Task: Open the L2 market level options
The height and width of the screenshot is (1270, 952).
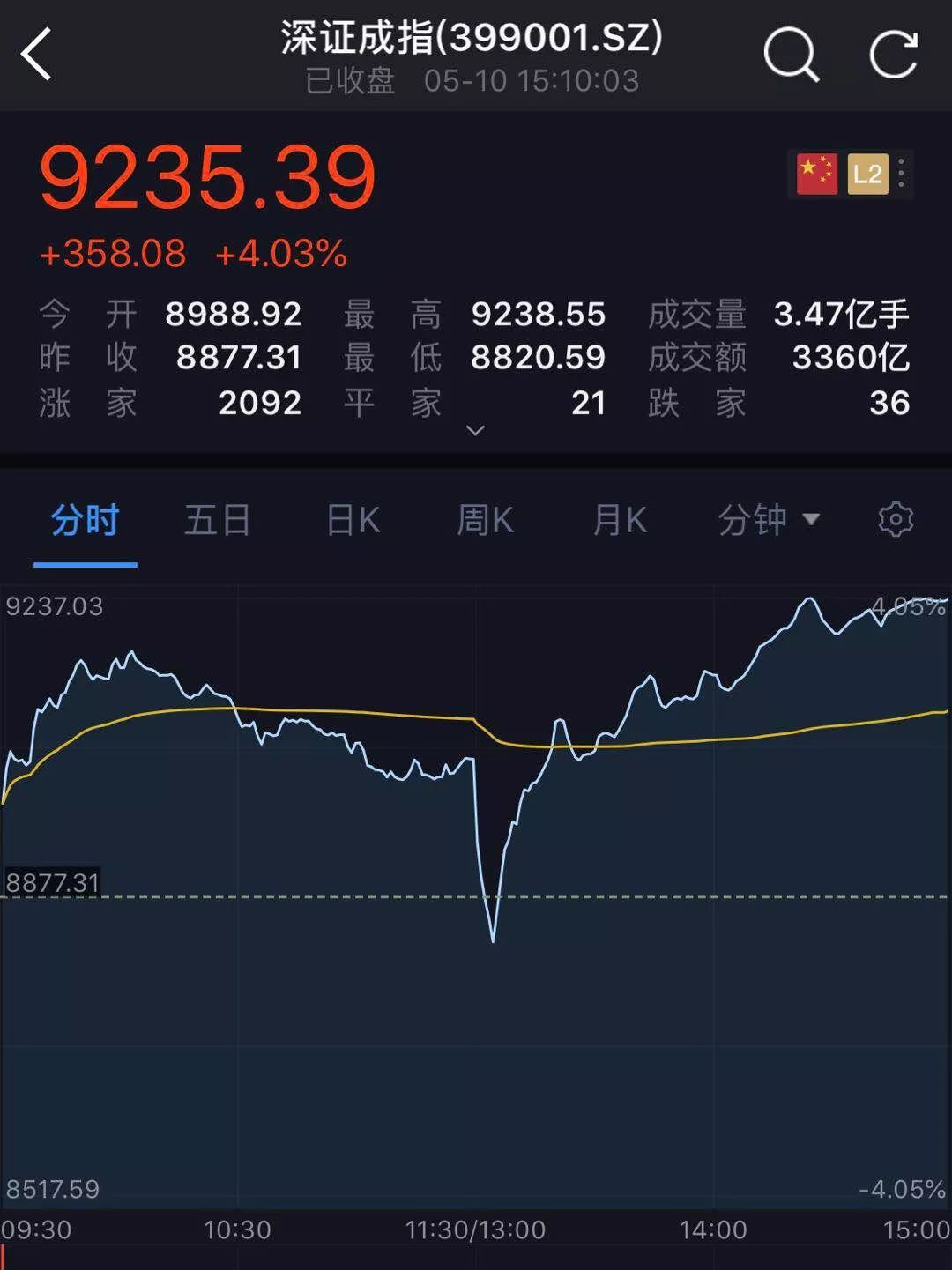Action: coord(867,174)
